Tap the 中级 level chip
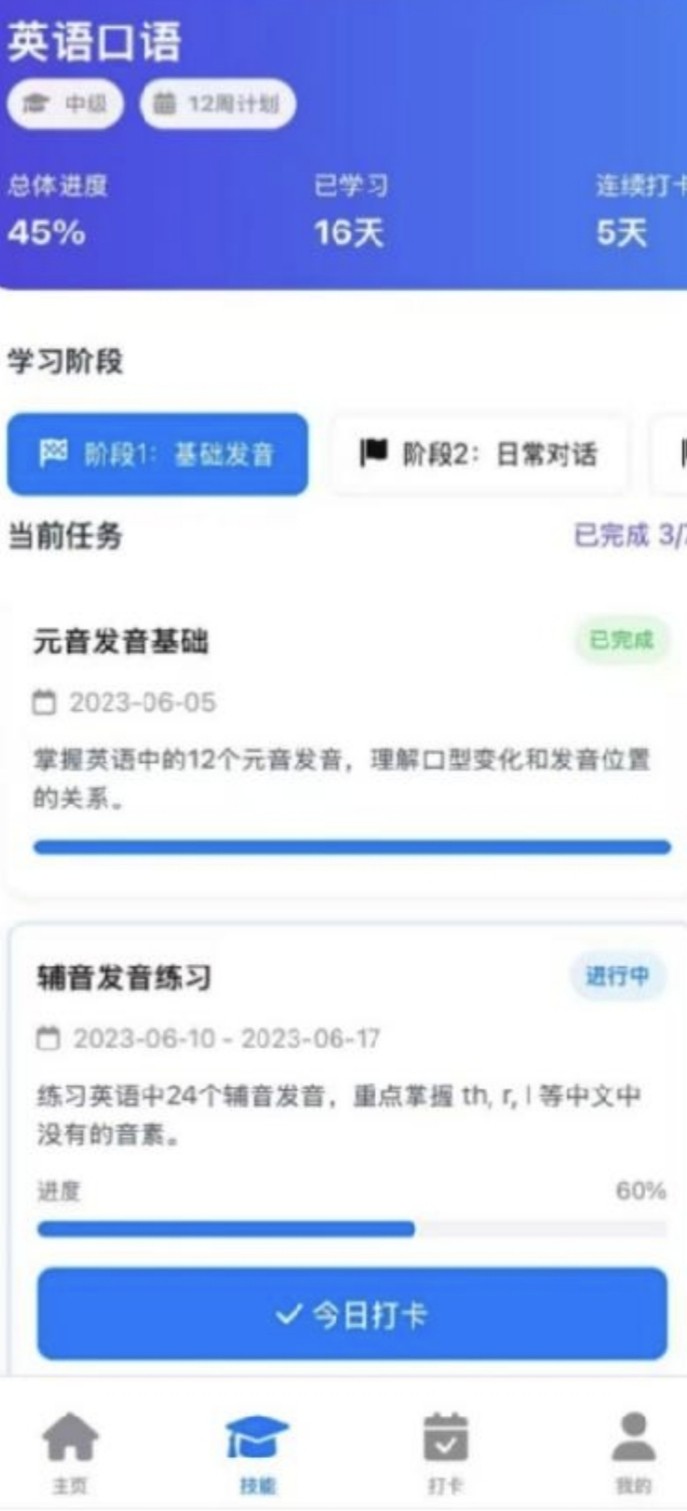Image resolution: width=687 pixels, height=1511 pixels. coord(65,104)
